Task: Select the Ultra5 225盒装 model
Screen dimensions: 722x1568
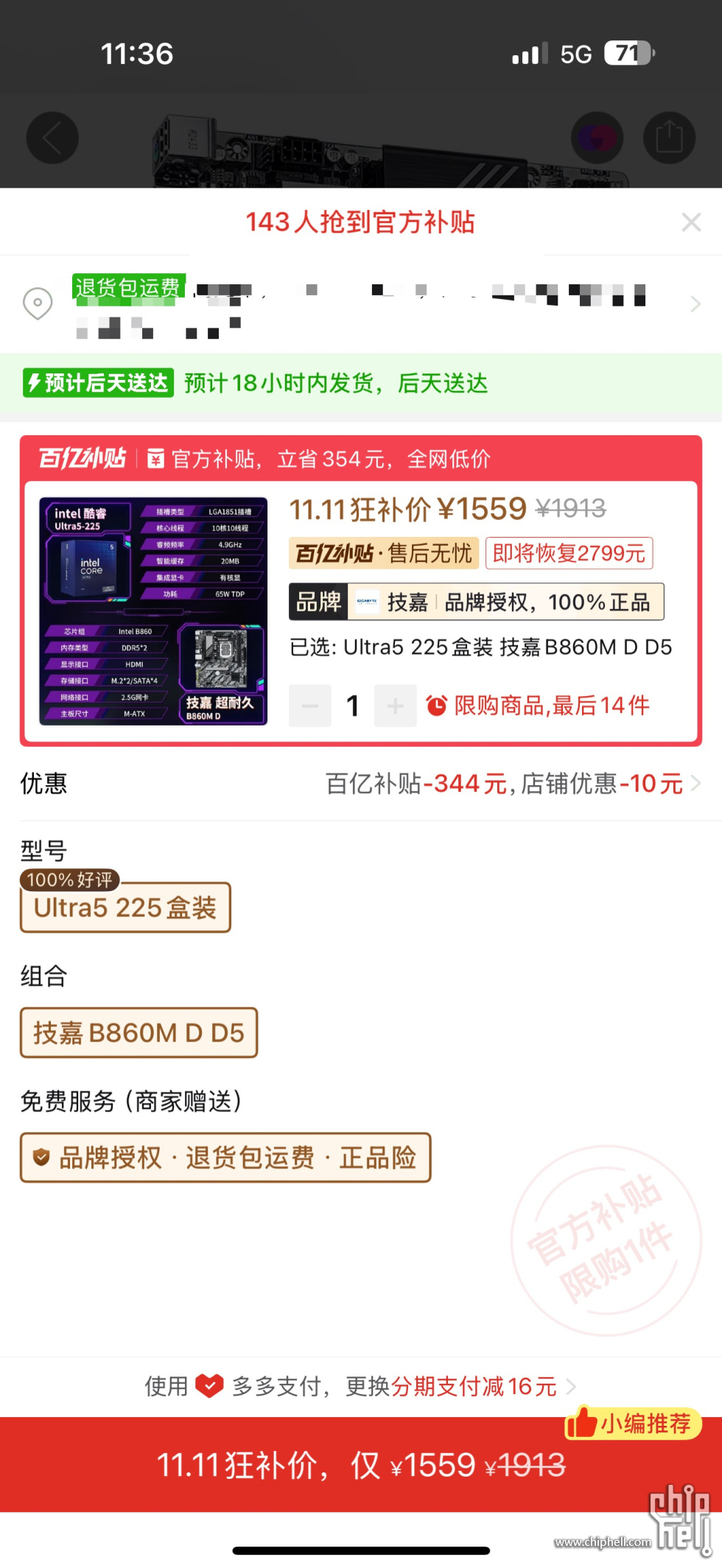Action: click(125, 907)
